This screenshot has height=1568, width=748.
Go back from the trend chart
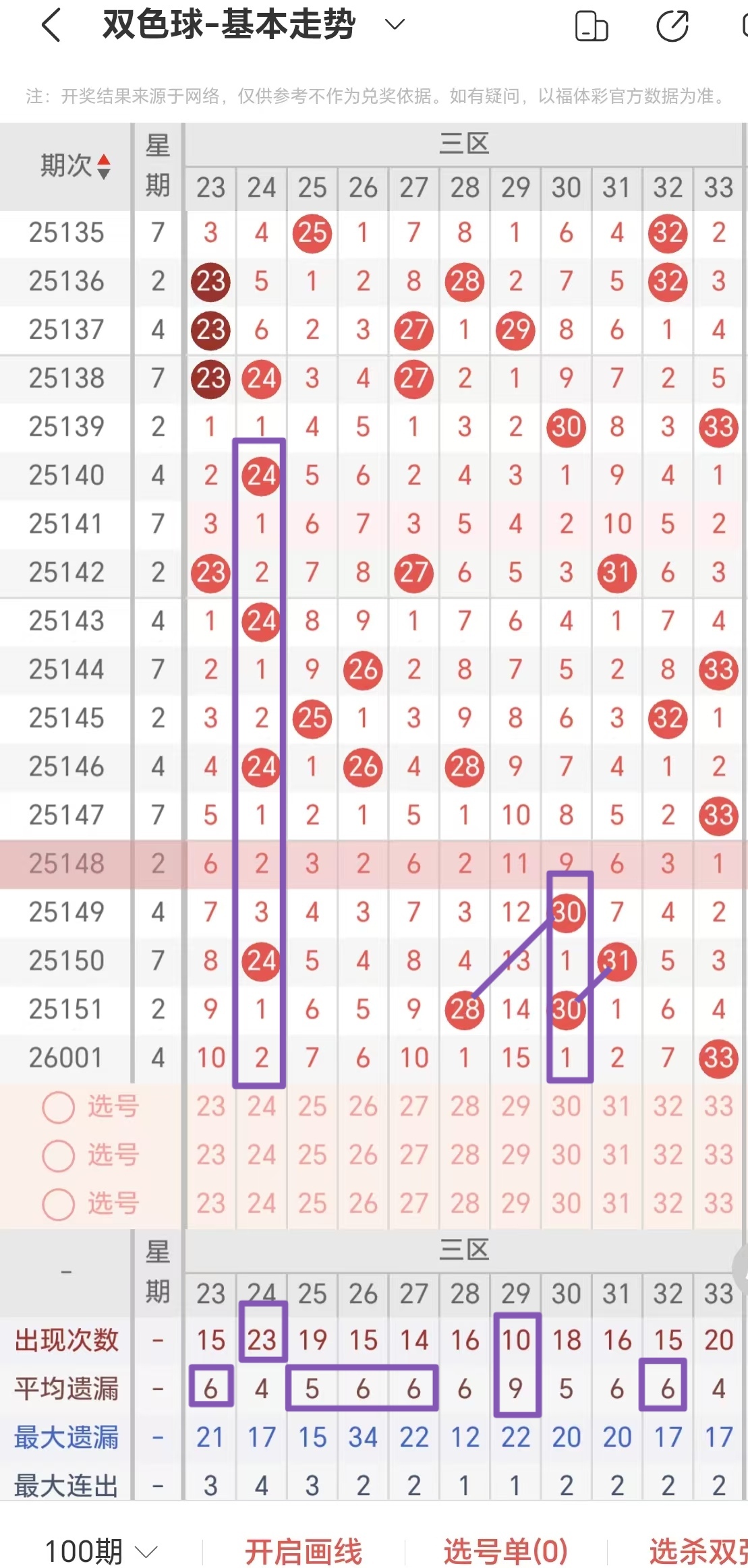pyautogui.click(x=51, y=26)
